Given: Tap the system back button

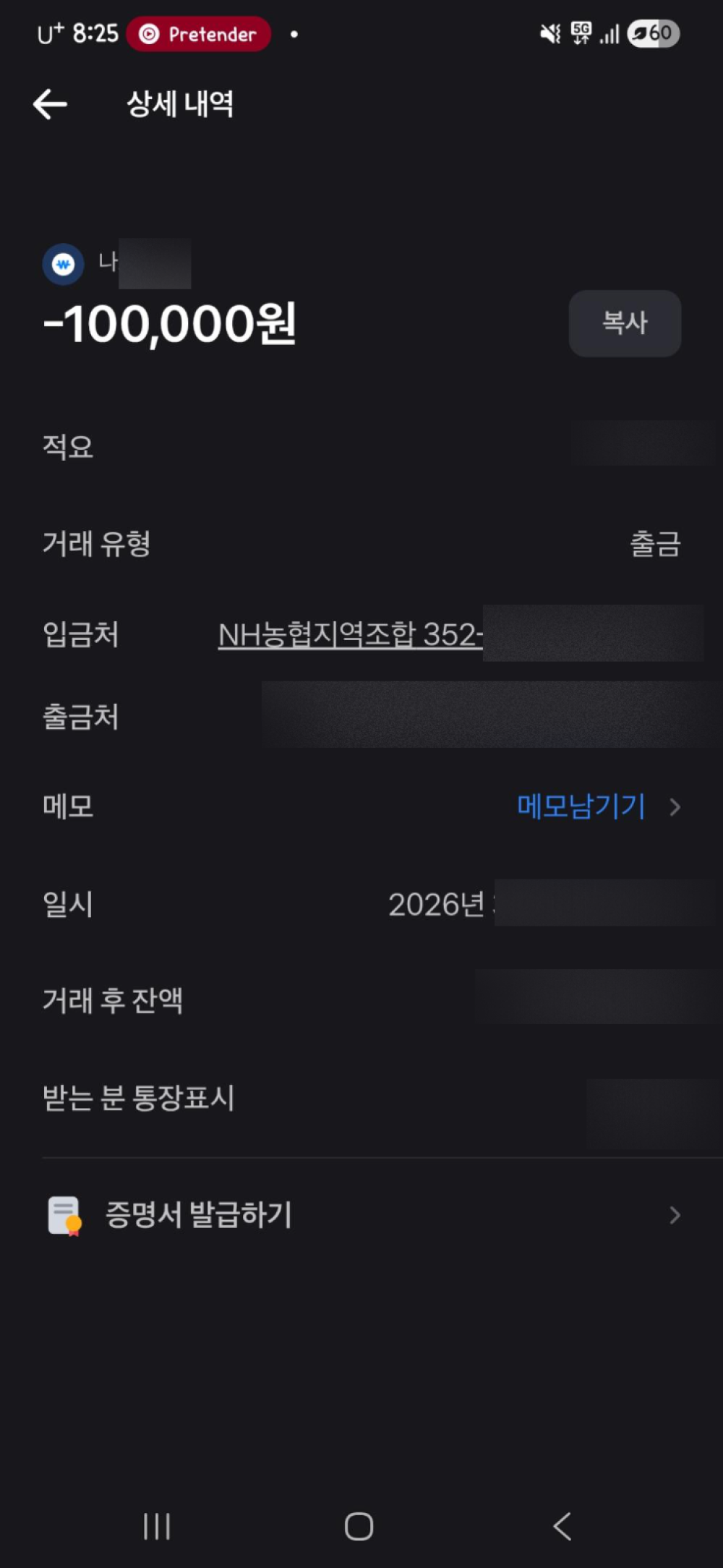Looking at the screenshot, I should pyautogui.click(x=562, y=1526).
